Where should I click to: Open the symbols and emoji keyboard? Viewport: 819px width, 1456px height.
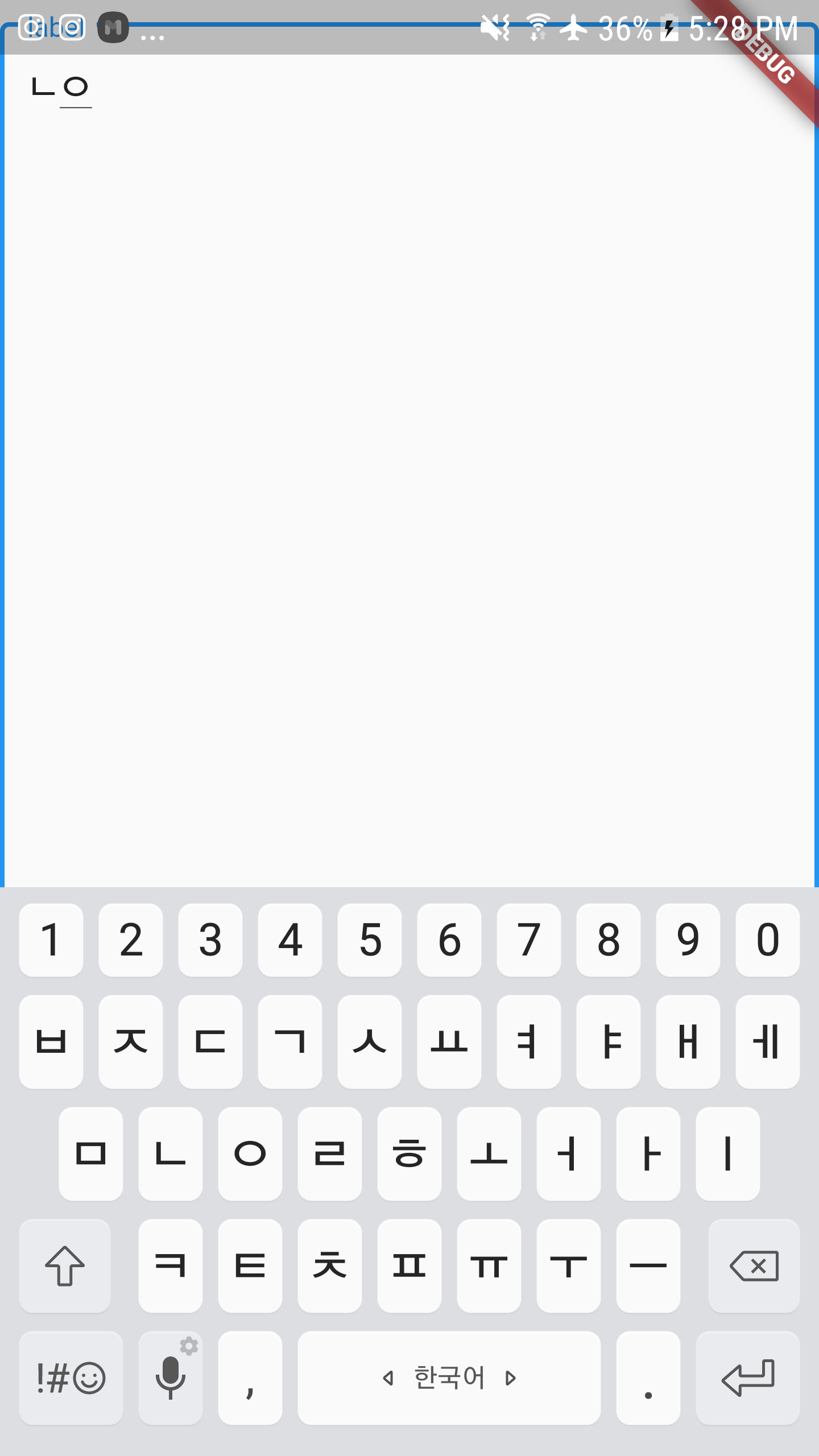click(x=71, y=1378)
